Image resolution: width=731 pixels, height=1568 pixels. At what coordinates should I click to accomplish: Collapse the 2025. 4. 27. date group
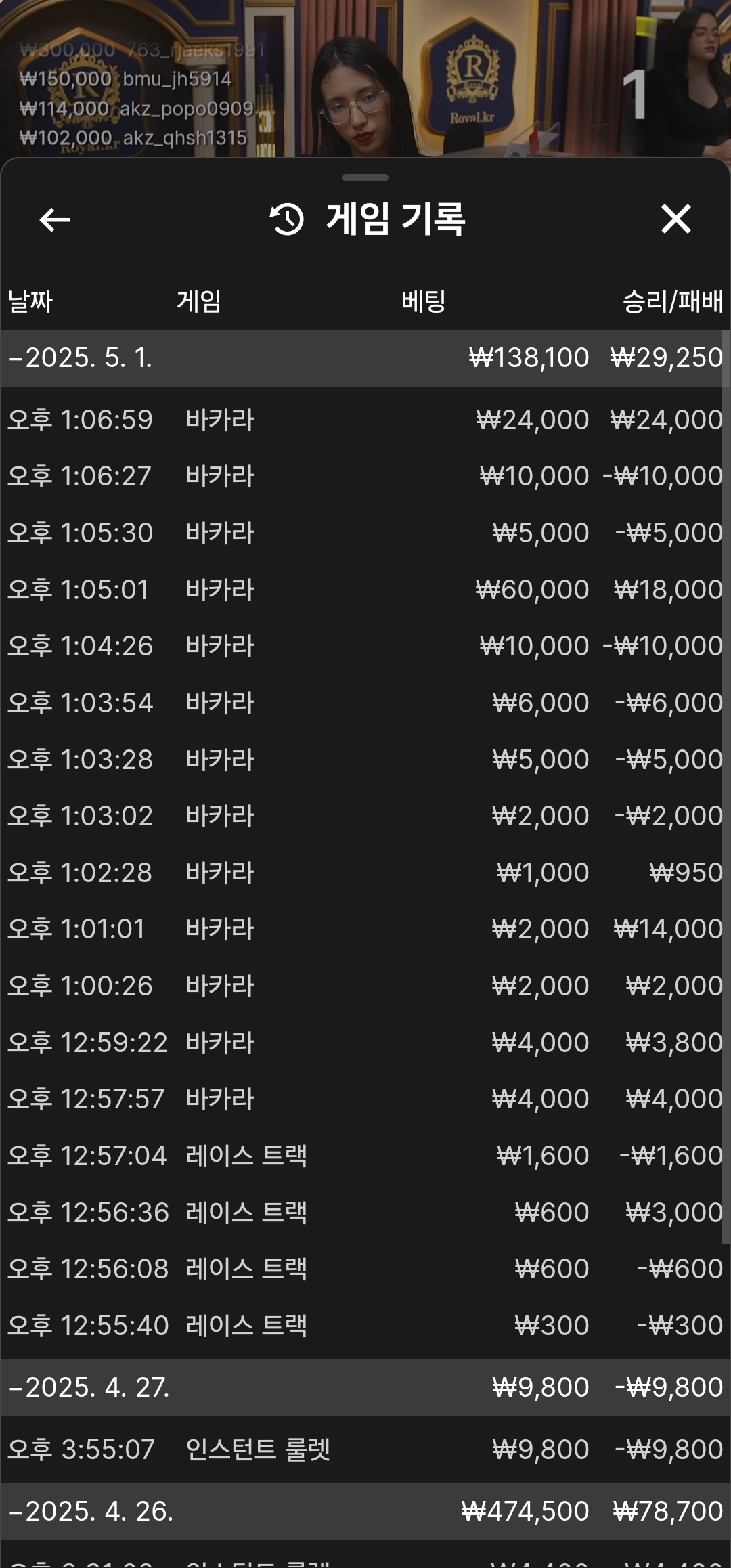click(x=365, y=1388)
